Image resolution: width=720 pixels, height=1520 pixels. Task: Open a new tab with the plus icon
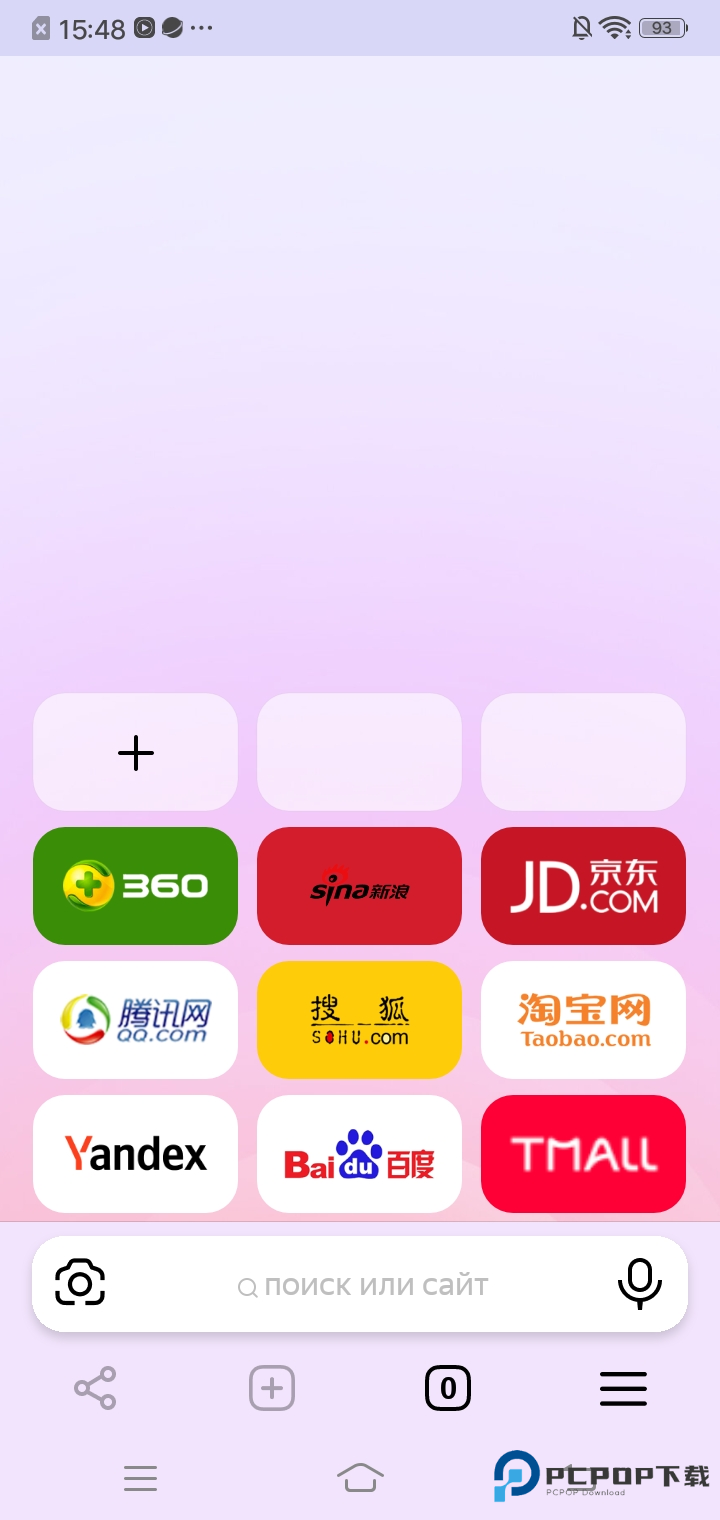click(x=270, y=1388)
